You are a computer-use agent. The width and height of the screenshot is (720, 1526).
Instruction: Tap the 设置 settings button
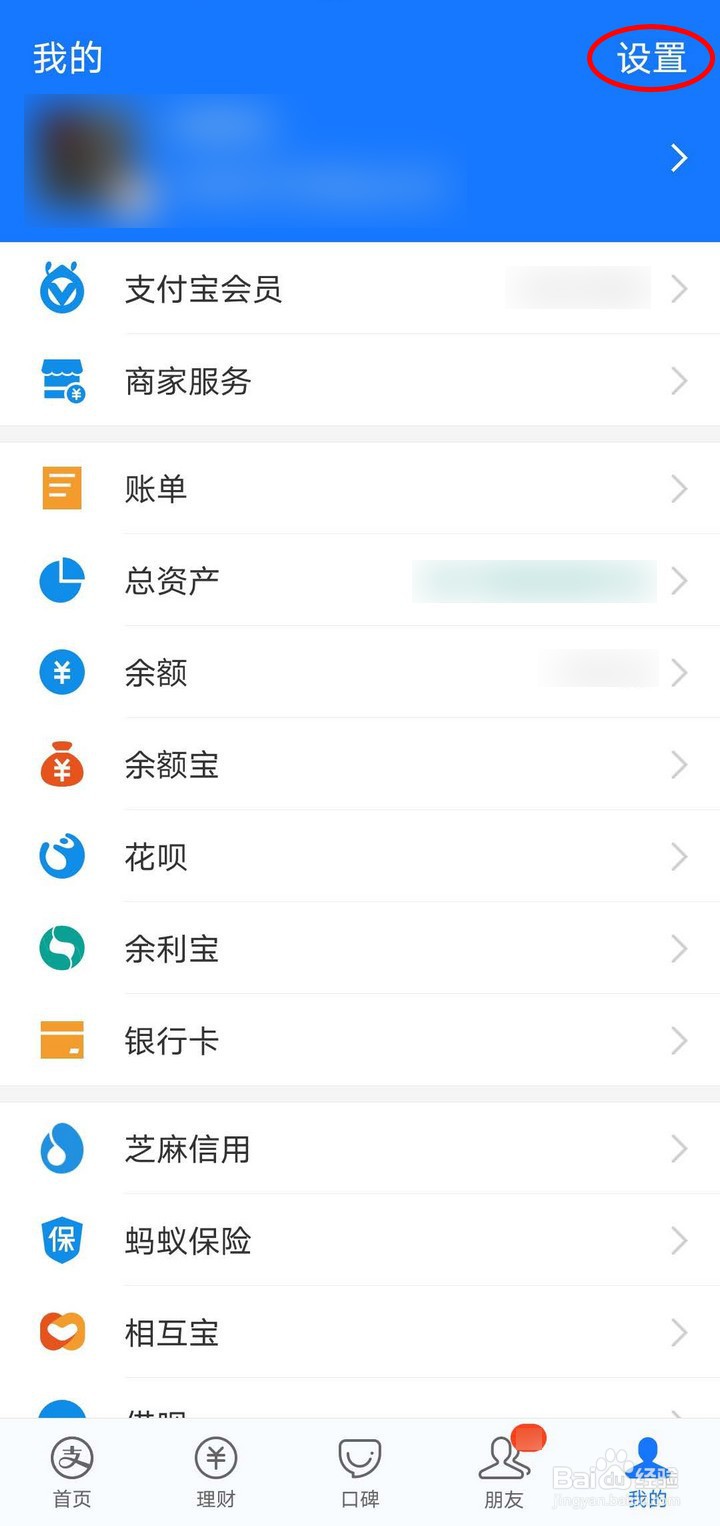(650, 58)
